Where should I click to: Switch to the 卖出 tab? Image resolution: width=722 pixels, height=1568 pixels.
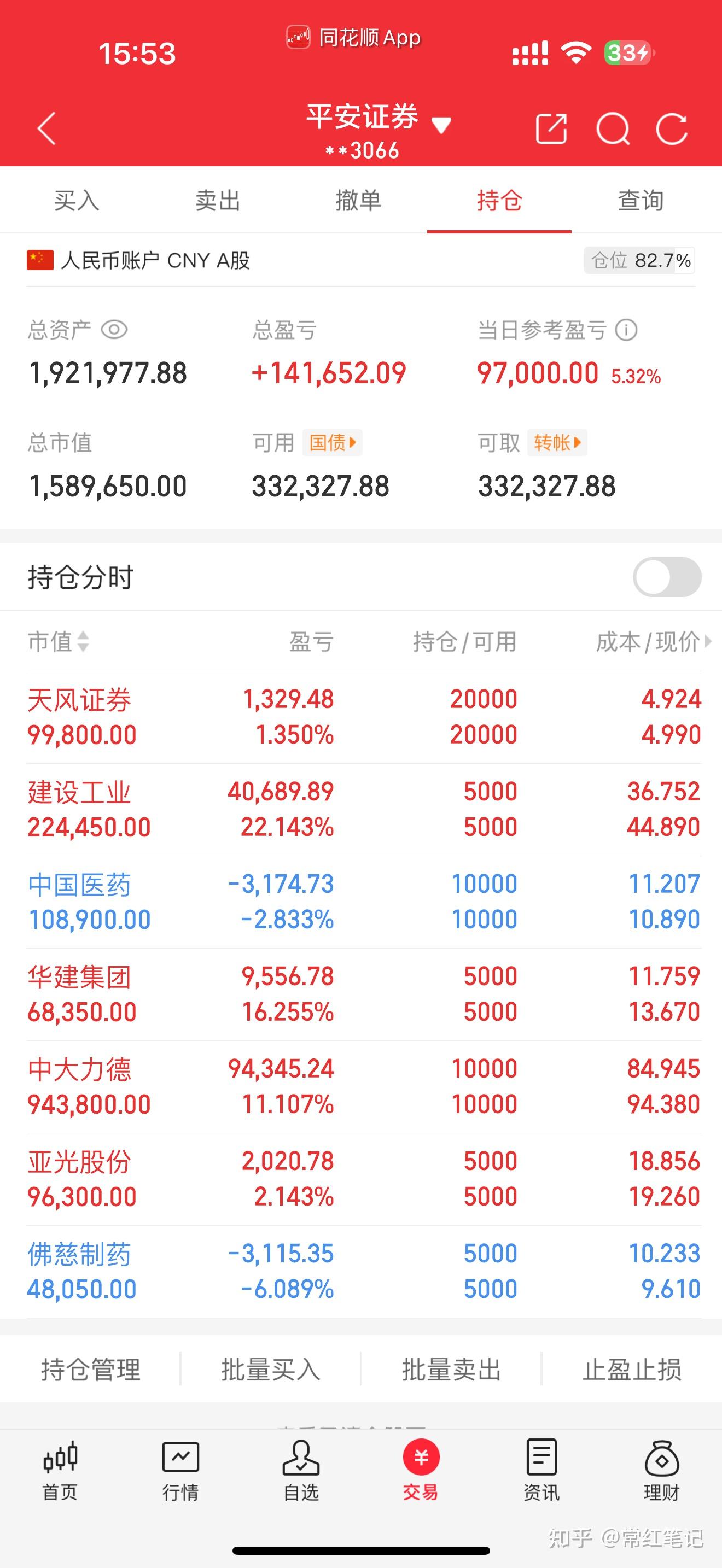pyautogui.click(x=217, y=200)
